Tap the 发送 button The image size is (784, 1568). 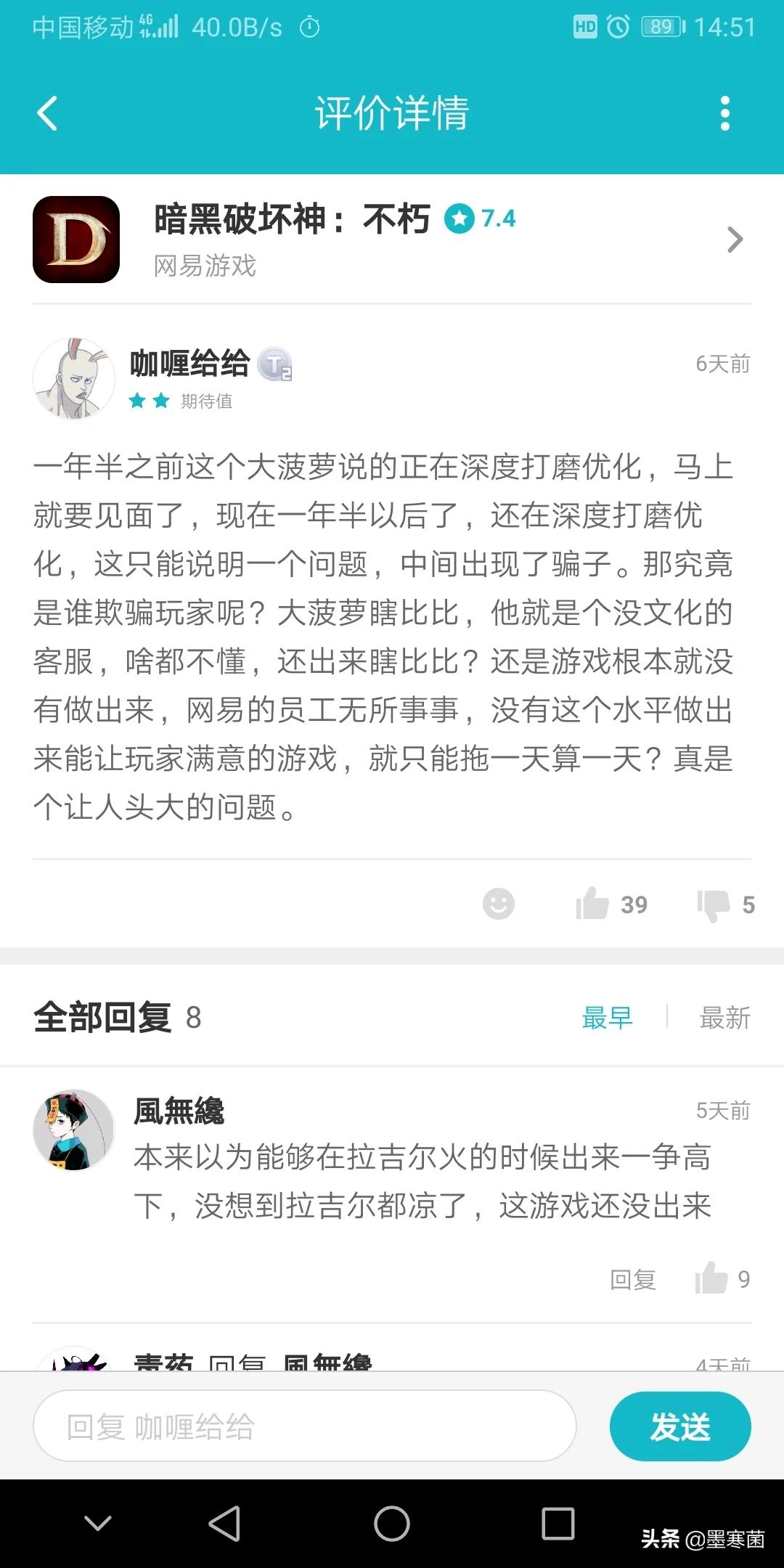click(680, 1426)
